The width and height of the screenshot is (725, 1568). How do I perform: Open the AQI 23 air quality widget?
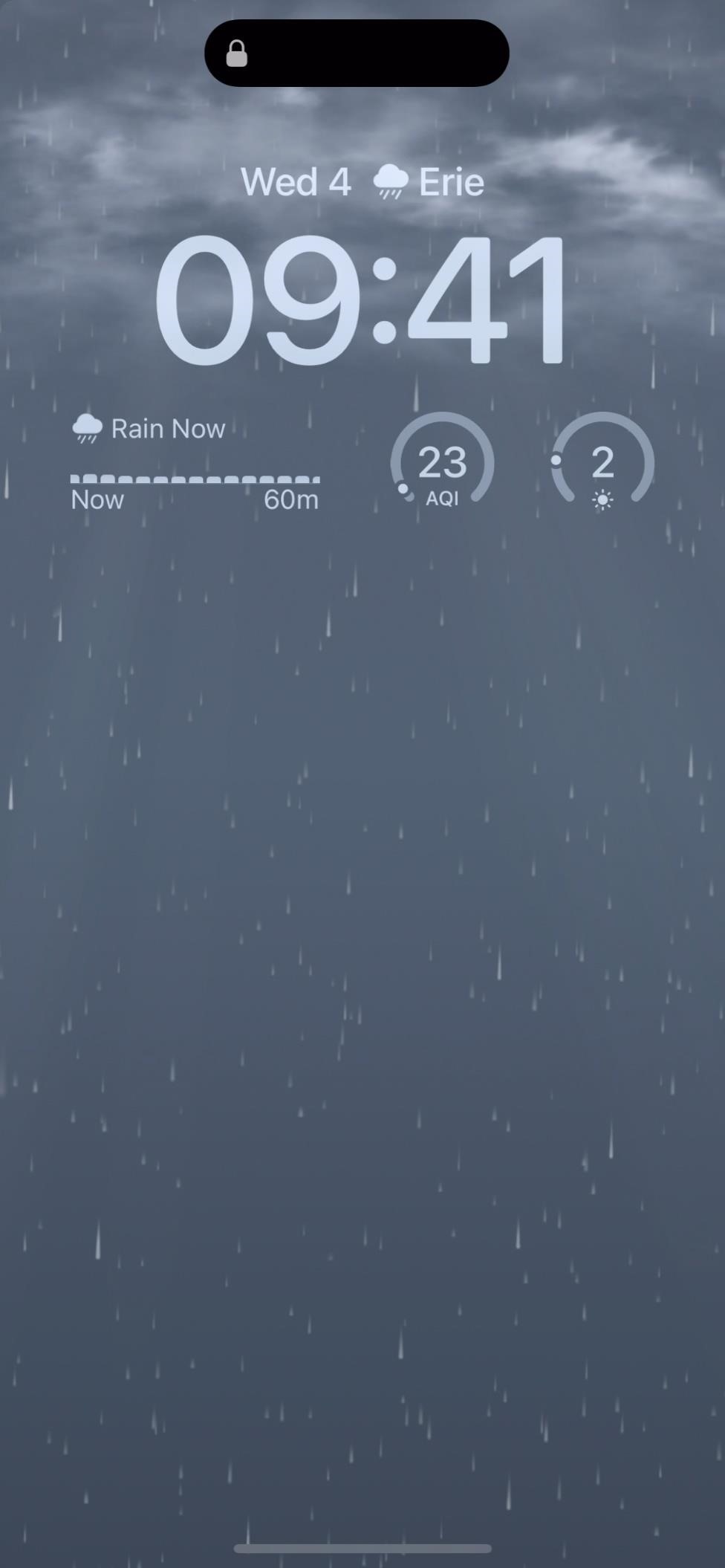442,462
